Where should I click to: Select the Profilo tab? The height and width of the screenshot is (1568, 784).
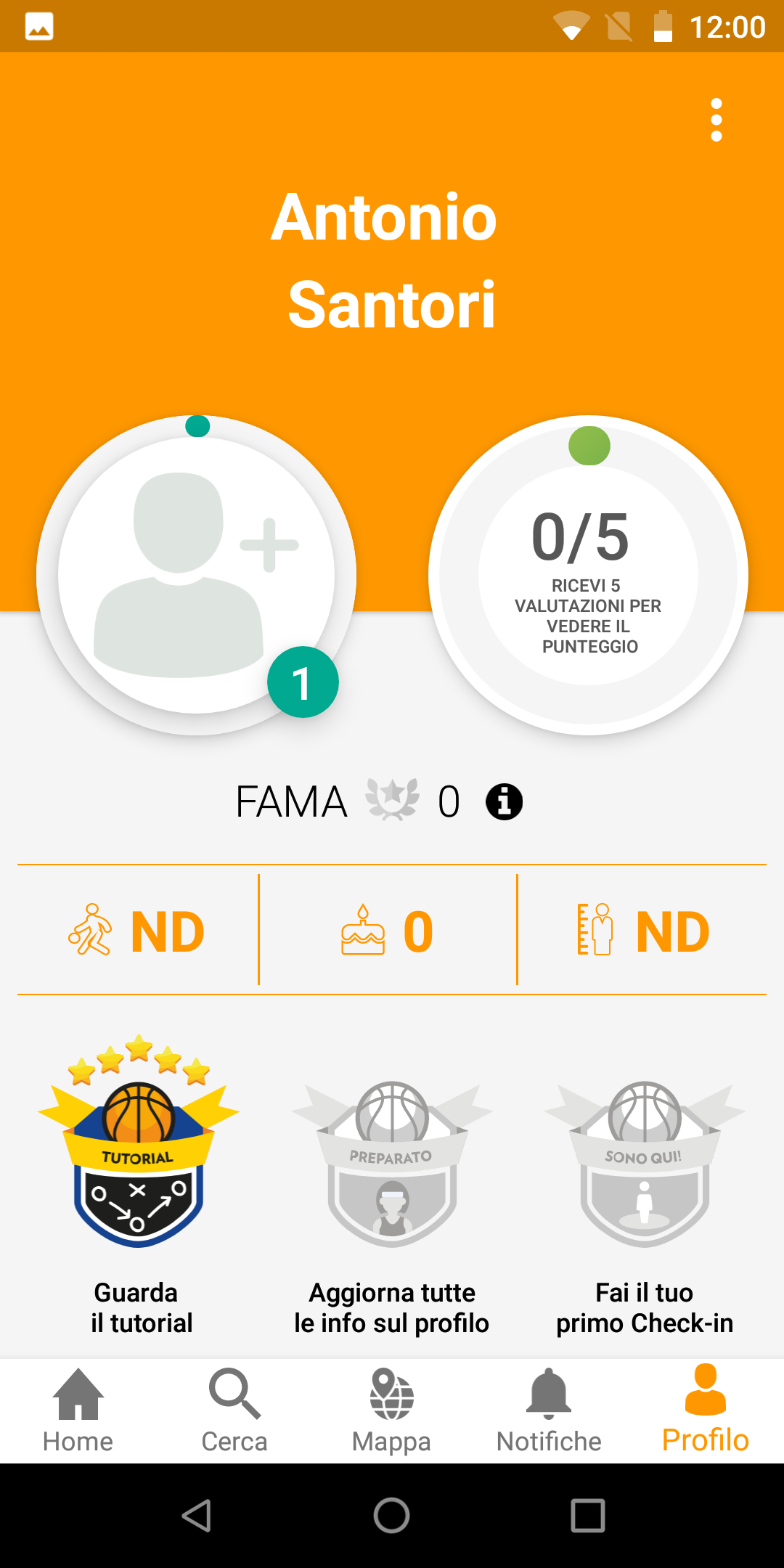[706, 1411]
